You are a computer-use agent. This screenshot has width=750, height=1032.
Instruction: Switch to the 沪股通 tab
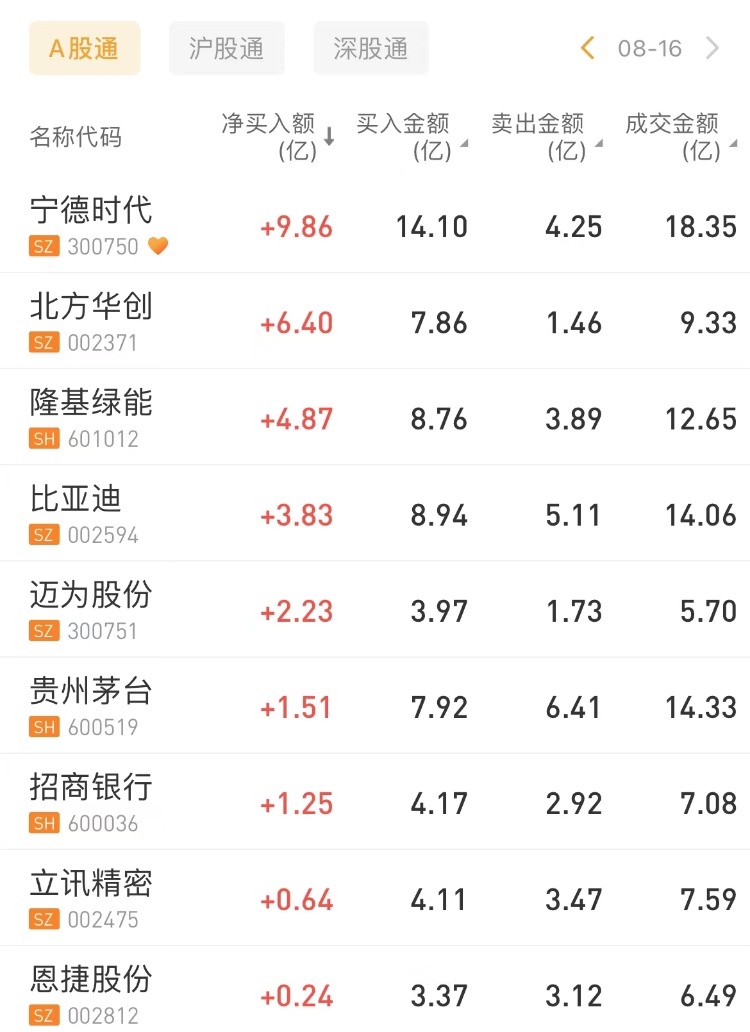226,48
